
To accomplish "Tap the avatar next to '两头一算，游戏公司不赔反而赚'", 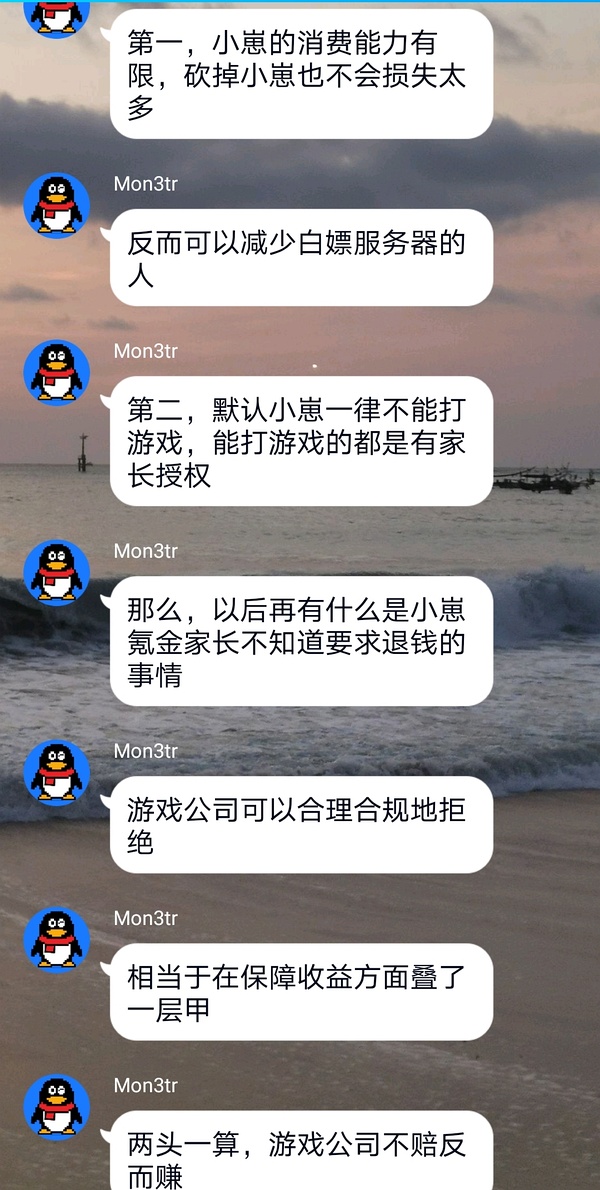I will (x=57, y=1107).
